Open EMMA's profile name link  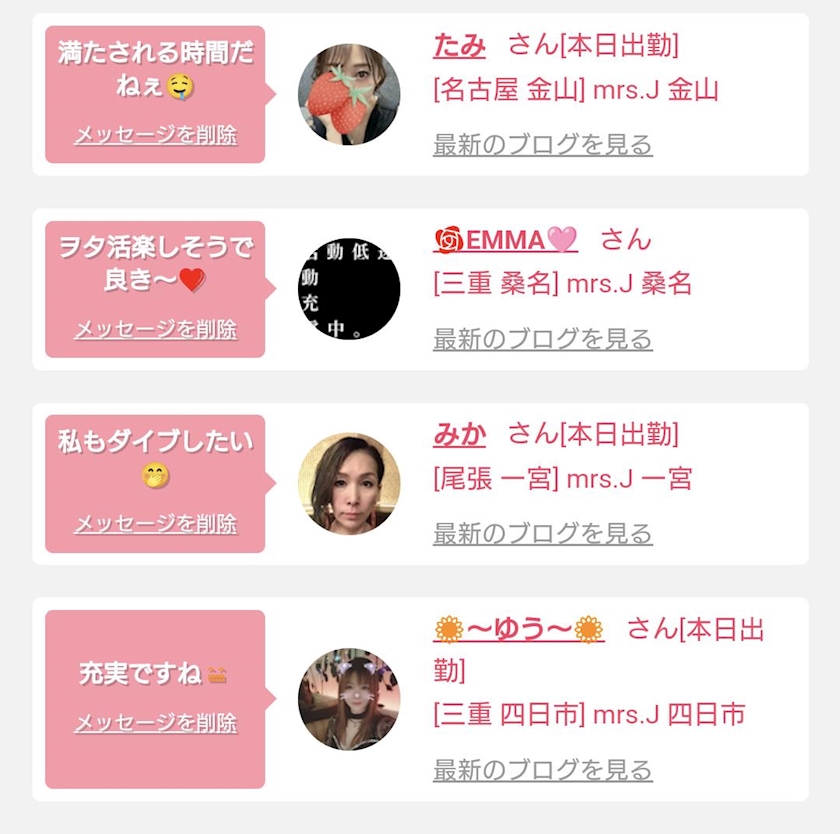click(x=505, y=239)
